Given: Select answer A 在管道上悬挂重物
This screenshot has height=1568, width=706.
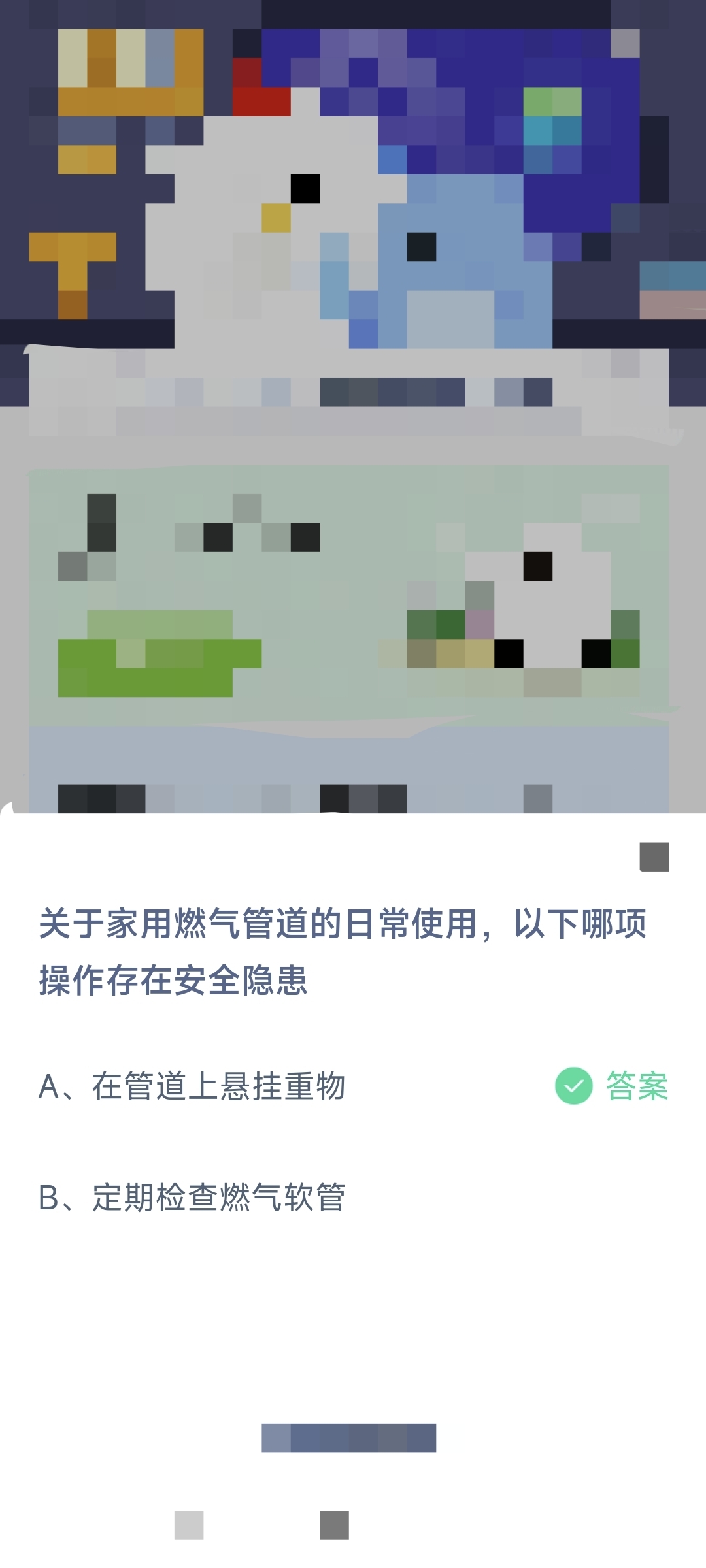Looking at the screenshot, I should [192, 1086].
